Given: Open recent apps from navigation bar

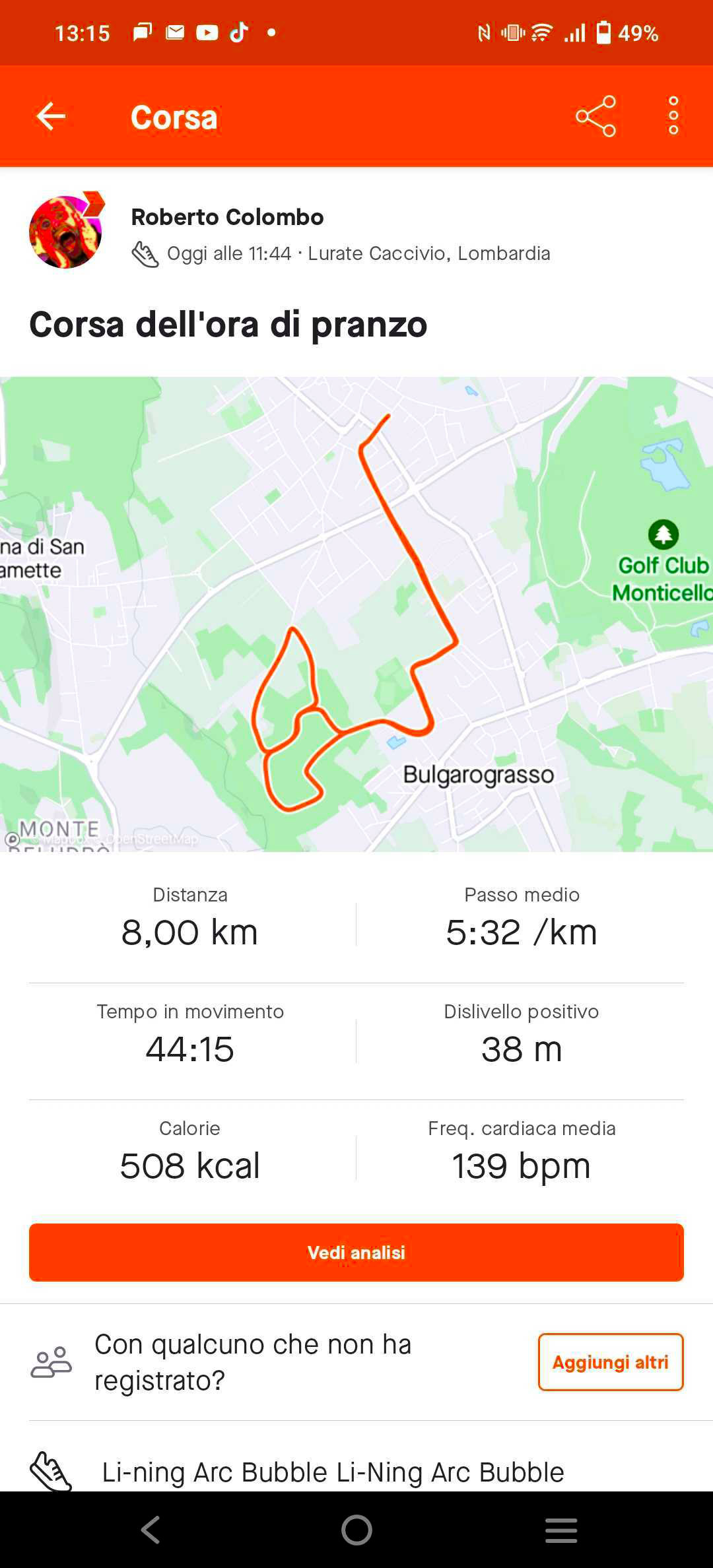Looking at the screenshot, I should point(561,1530).
